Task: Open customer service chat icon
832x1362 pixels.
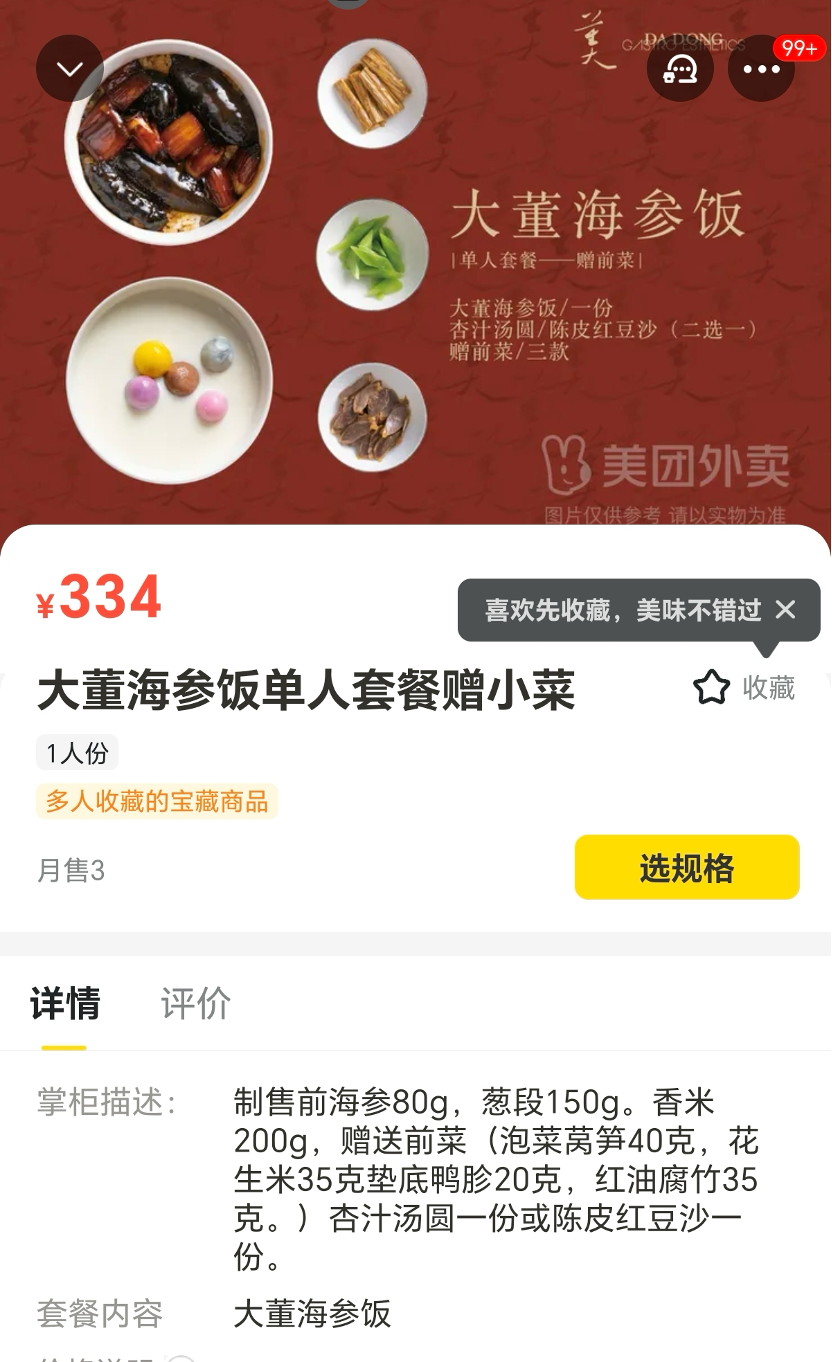Action: [680, 68]
